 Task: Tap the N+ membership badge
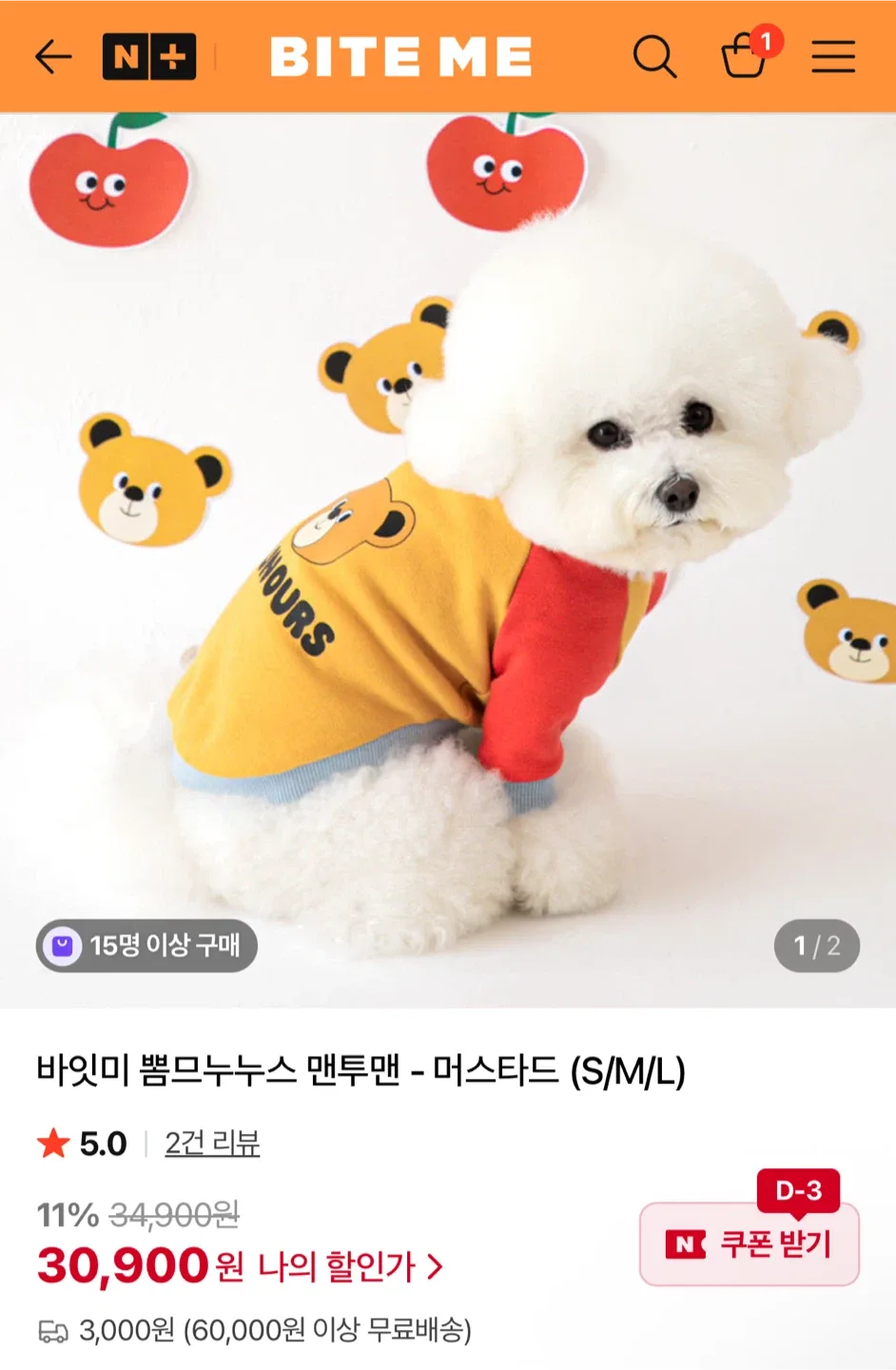click(x=149, y=57)
